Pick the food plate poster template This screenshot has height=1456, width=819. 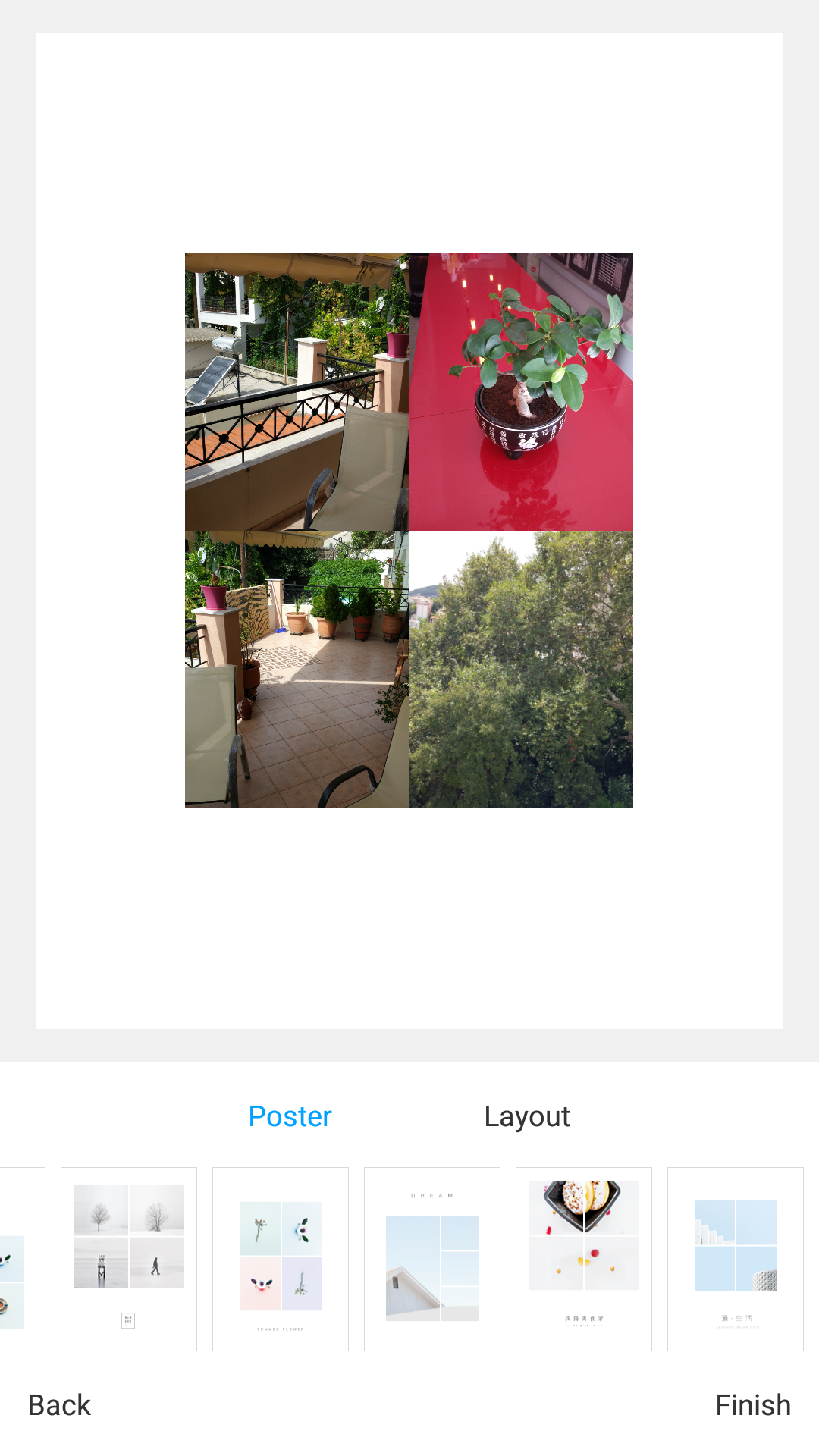[584, 1258]
